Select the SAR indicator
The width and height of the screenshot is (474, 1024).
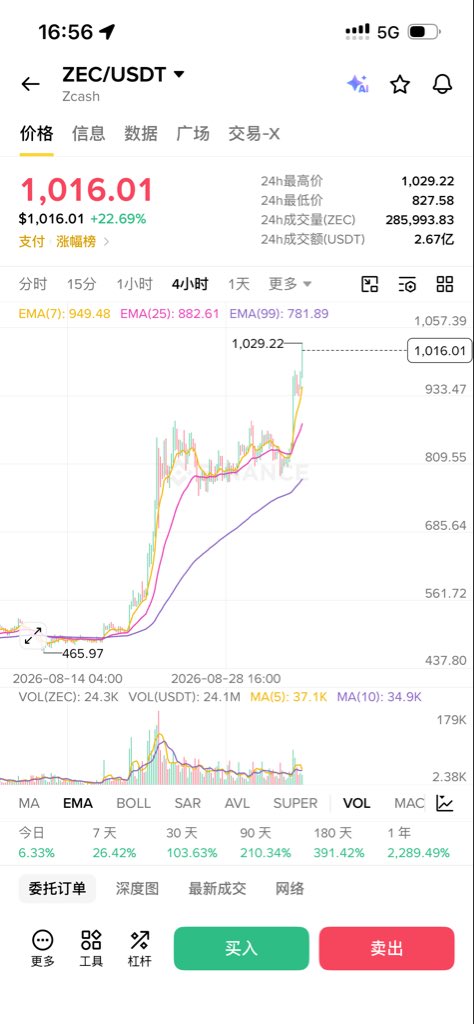pyautogui.click(x=187, y=803)
